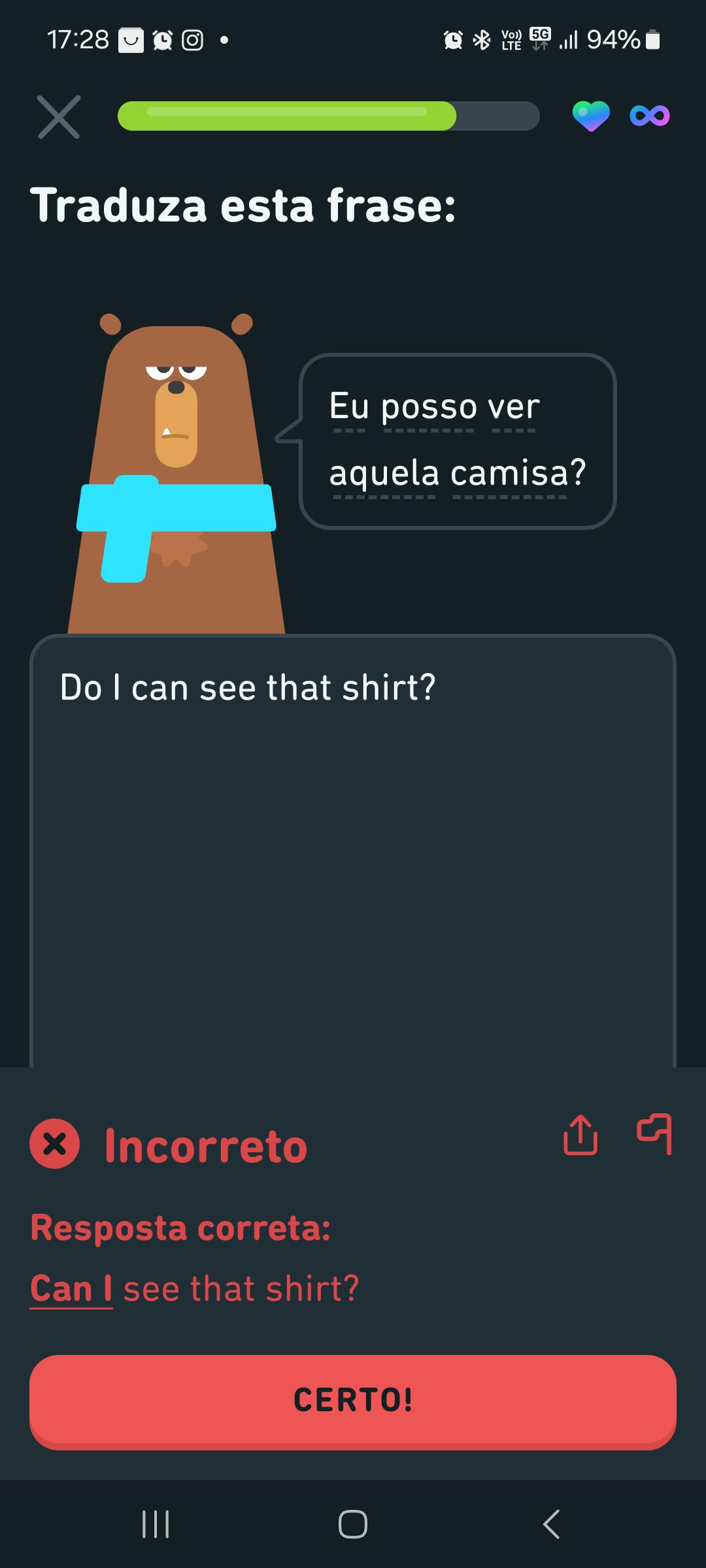Image resolution: width=706 pixels, height=1568 pixels.
Task: Show hint for the word 'camisa'
Action: coord(510,473)
